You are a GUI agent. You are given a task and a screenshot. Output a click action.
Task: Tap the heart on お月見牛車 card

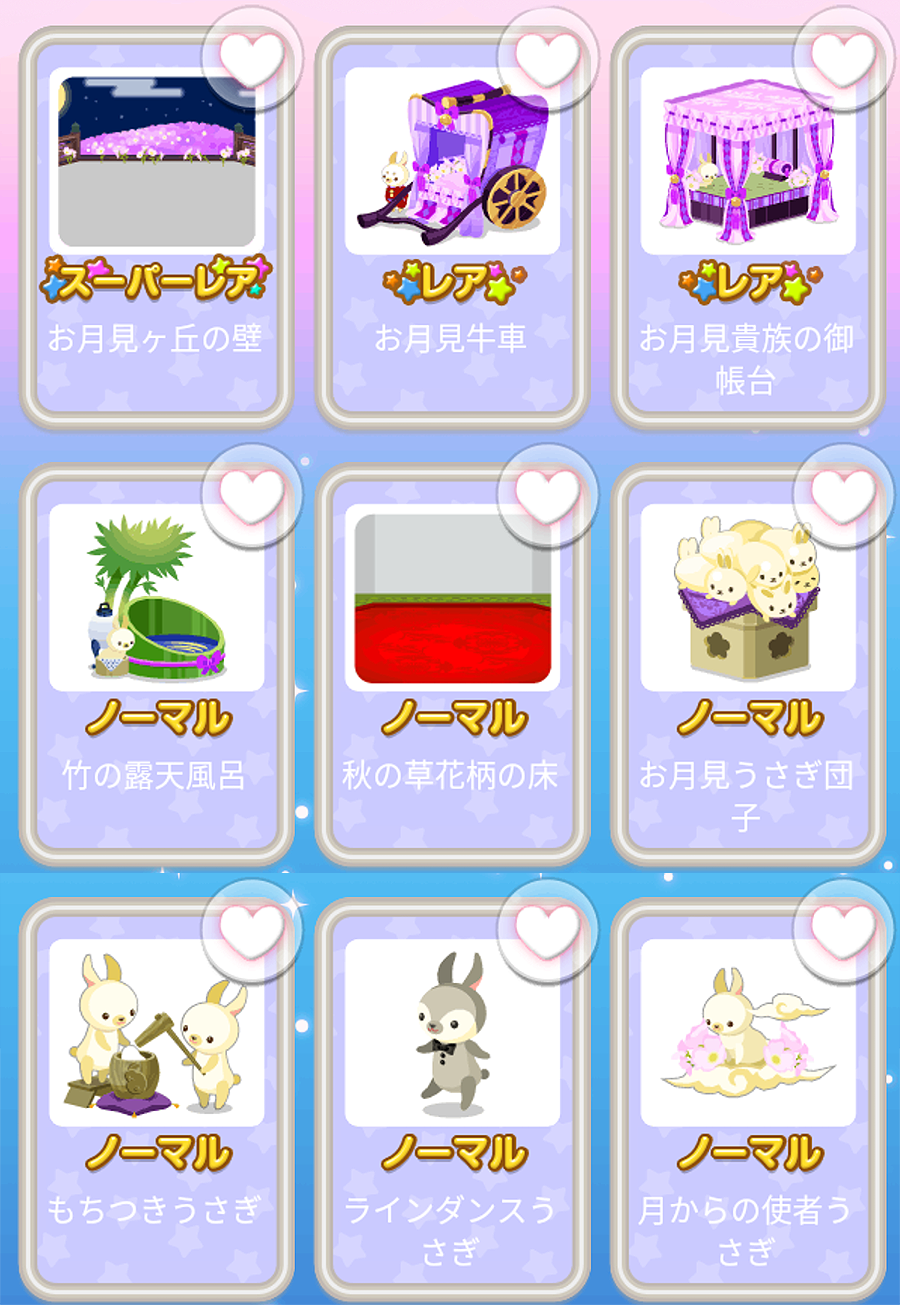[547, 57]
